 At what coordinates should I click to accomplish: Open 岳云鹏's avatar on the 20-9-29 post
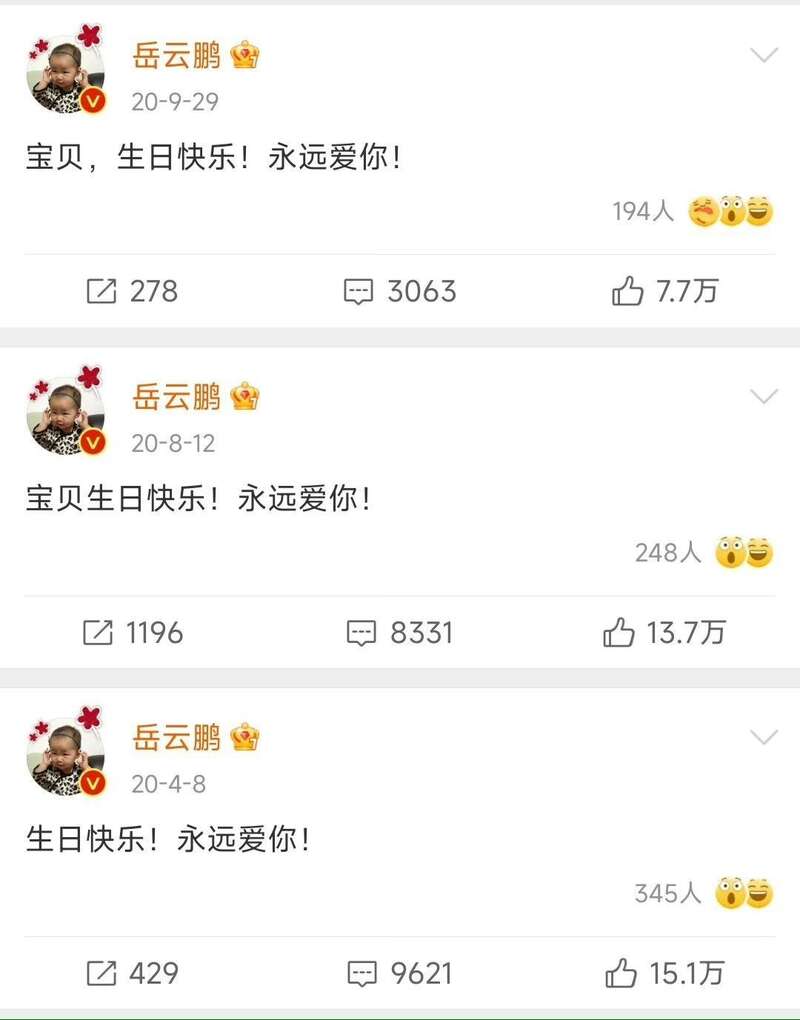(x=65, y=73)
